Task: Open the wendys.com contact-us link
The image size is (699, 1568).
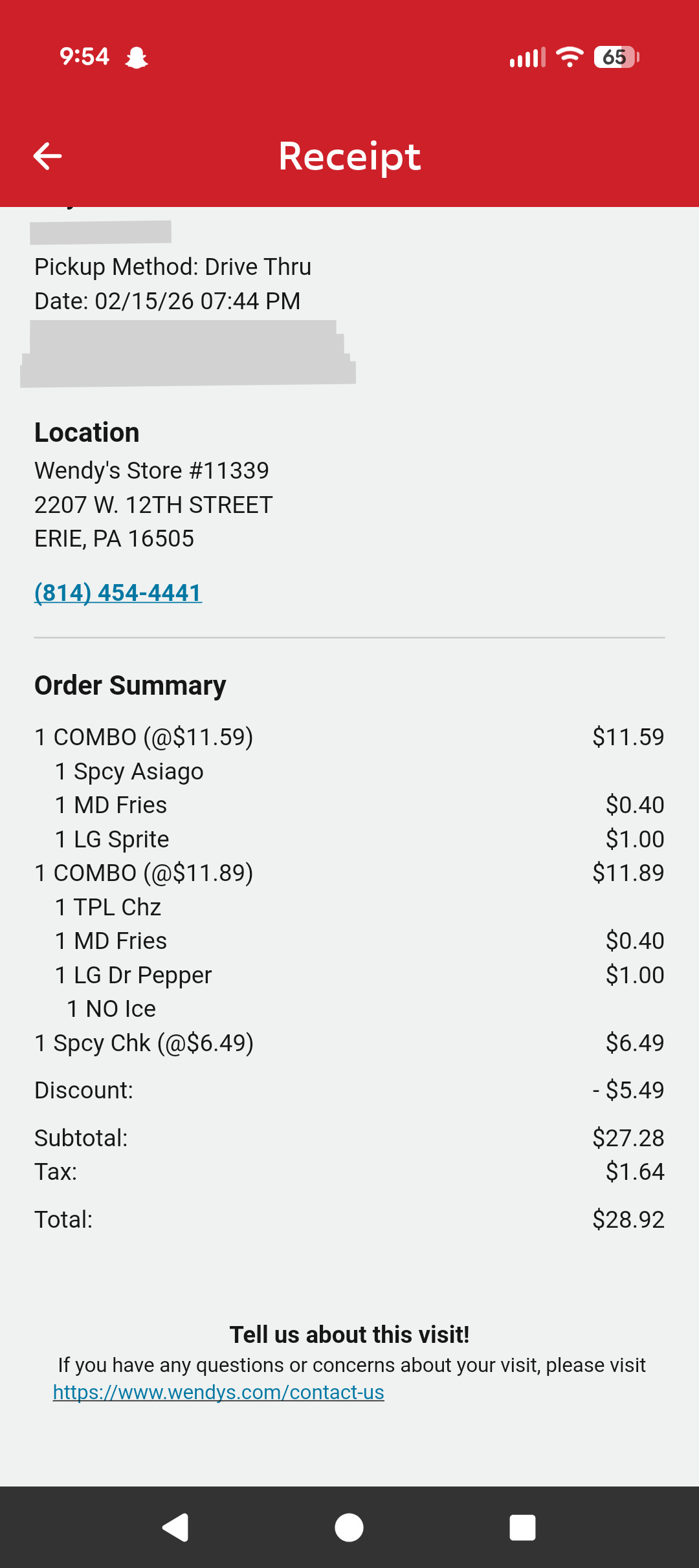Action: (218, 1392)
